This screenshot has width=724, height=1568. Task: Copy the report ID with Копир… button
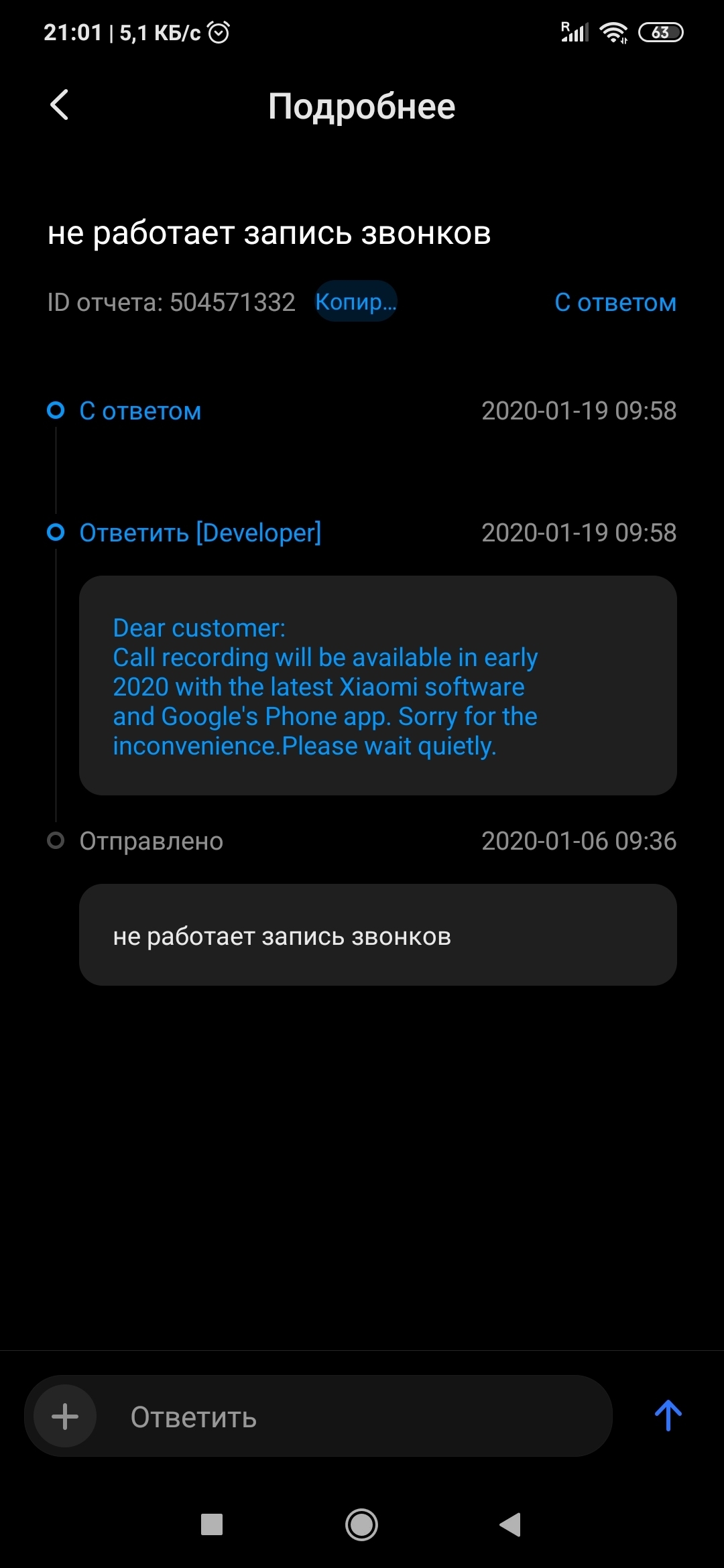coord(356,302)
